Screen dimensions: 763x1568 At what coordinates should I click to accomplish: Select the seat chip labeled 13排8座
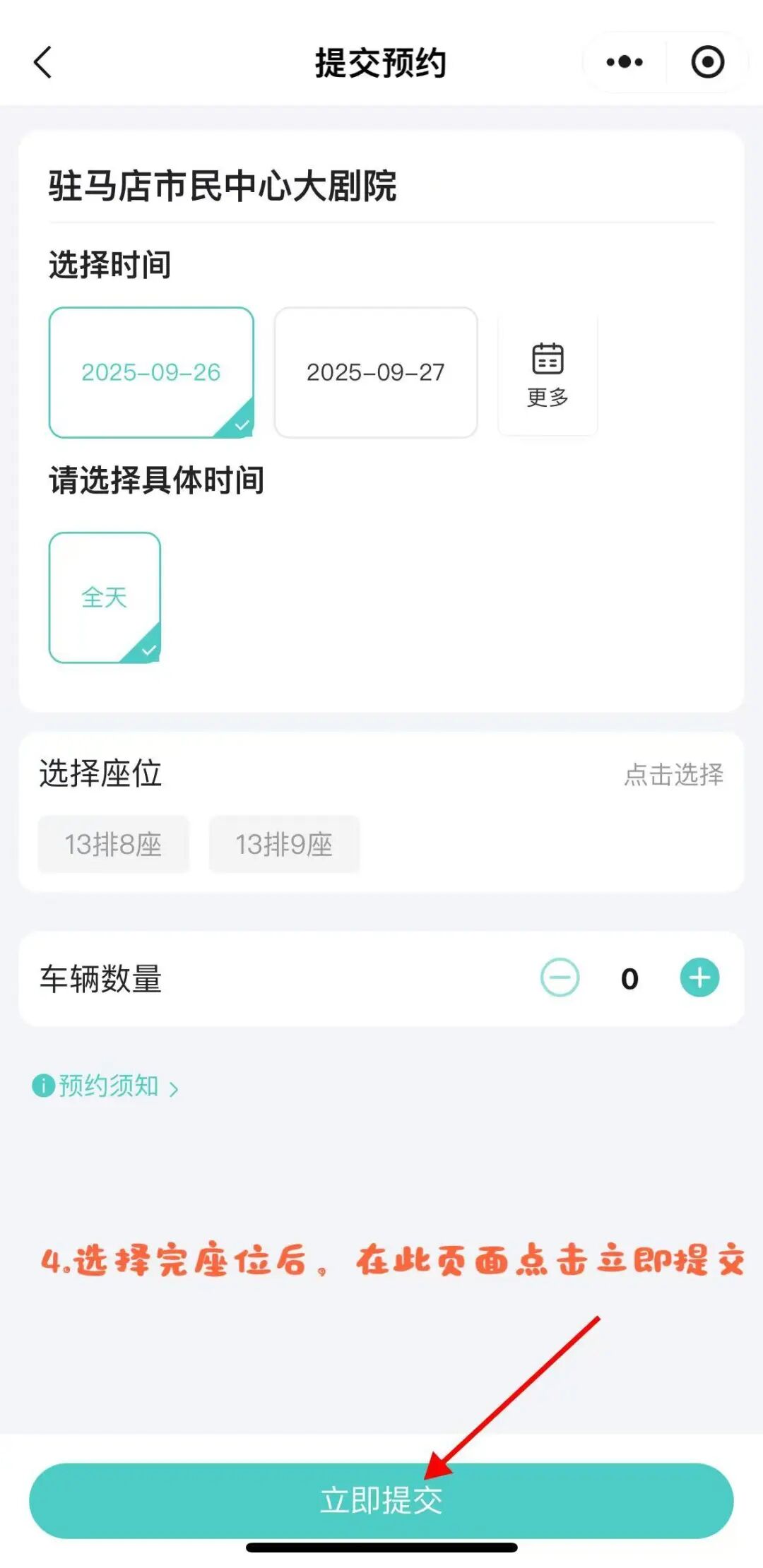point(113,845)
